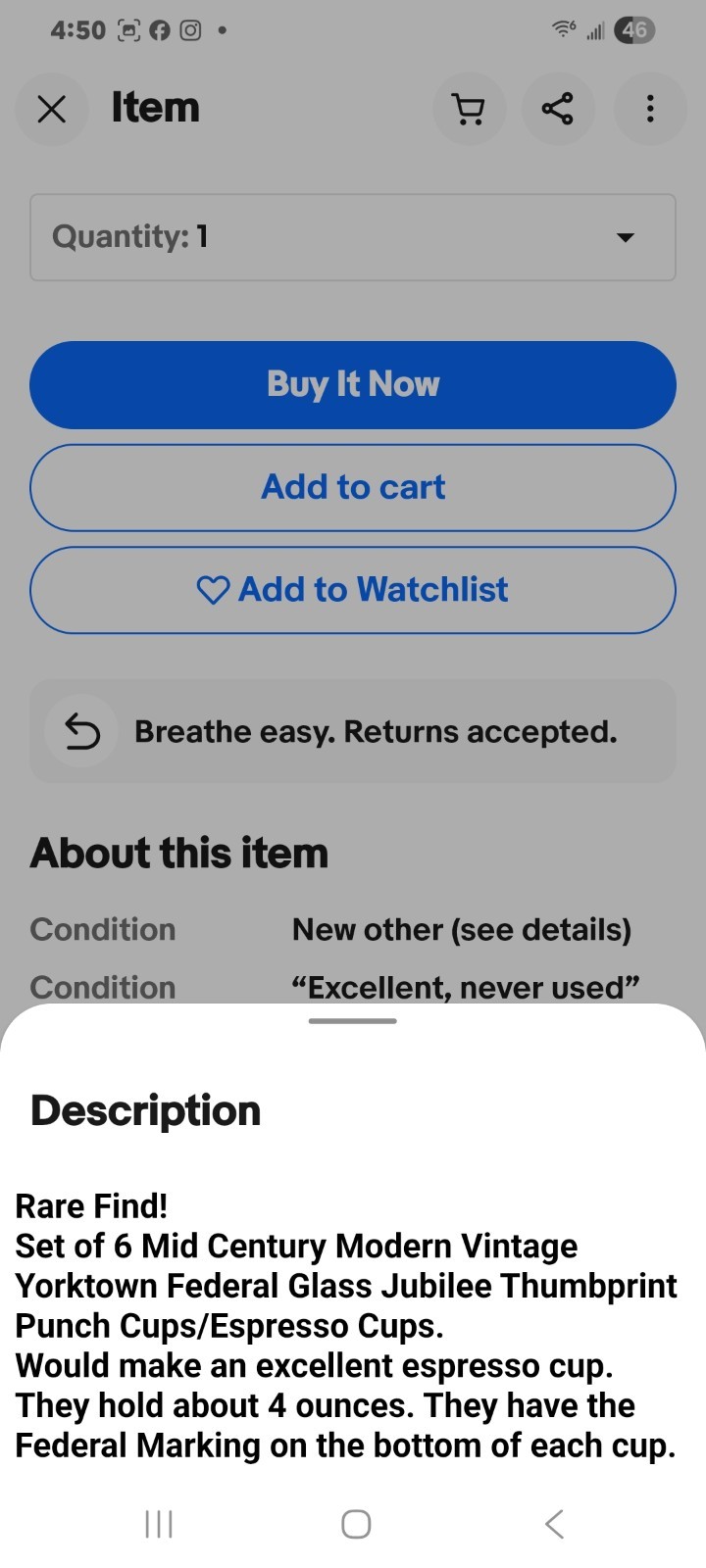706x1568 pixels.
Task: Expand the Quantity dropdown
Action: coord(353,237)
